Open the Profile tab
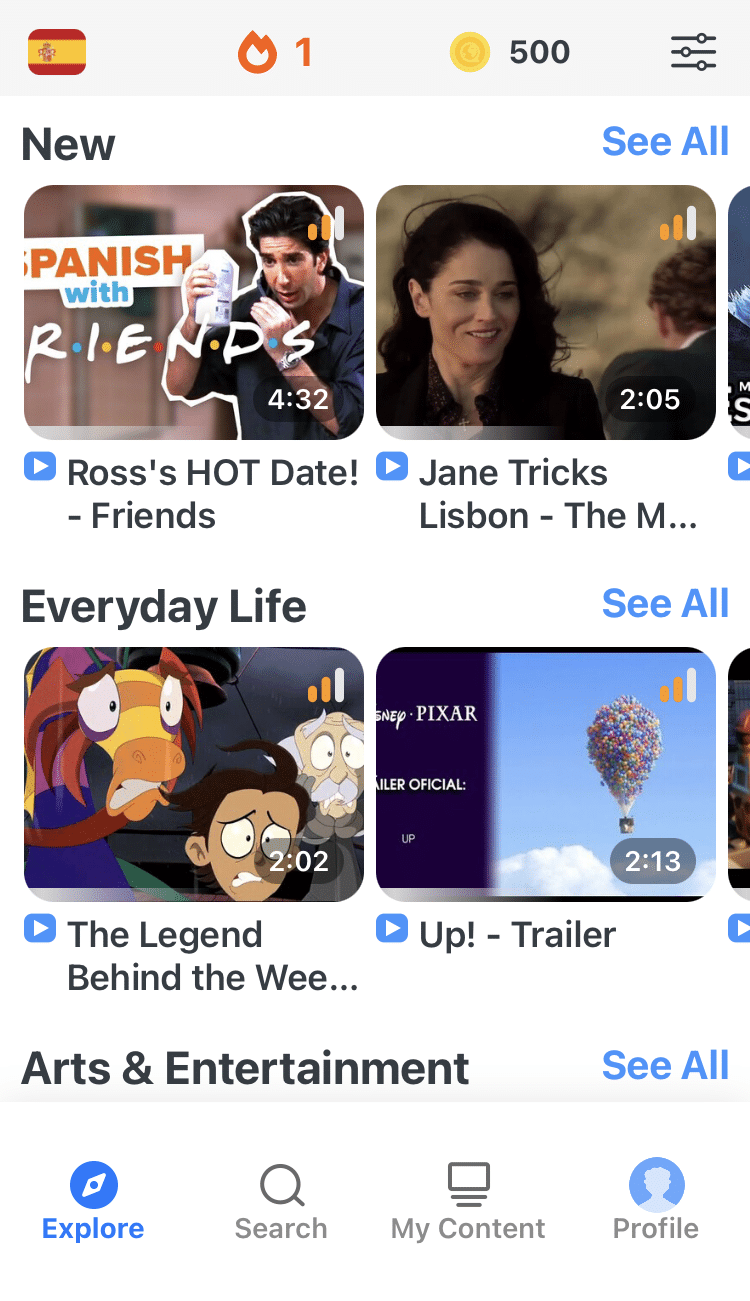Viewport: 750px width, 1301px height. (x=656, y=1202)
